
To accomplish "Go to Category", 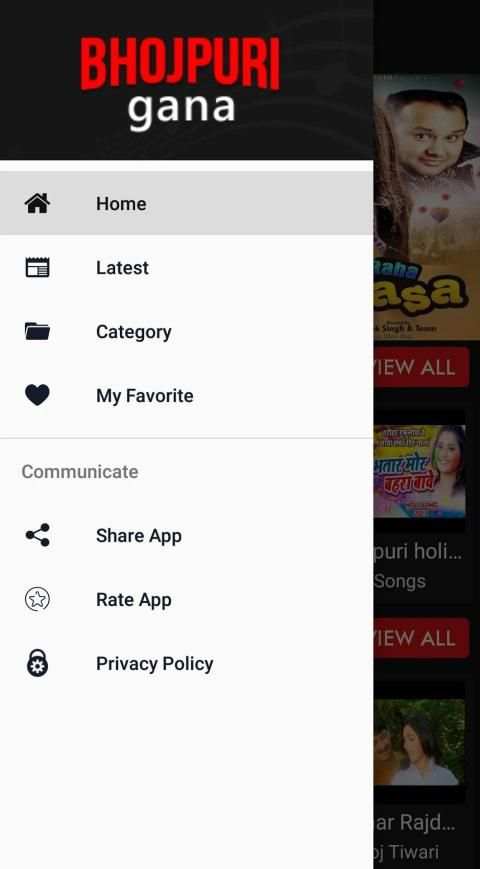I will [x=186, y=331].
